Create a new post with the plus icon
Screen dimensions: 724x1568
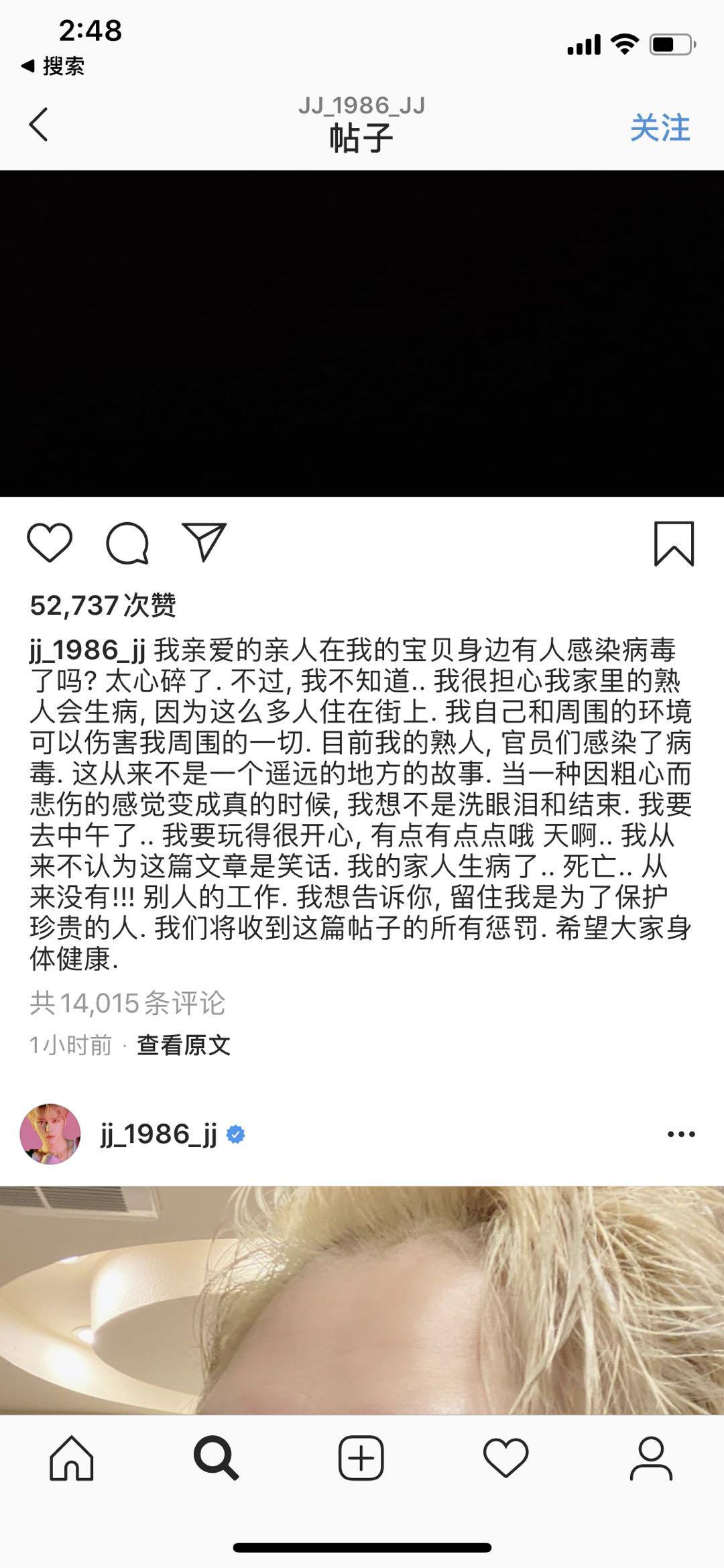[x=361, y=1457]
